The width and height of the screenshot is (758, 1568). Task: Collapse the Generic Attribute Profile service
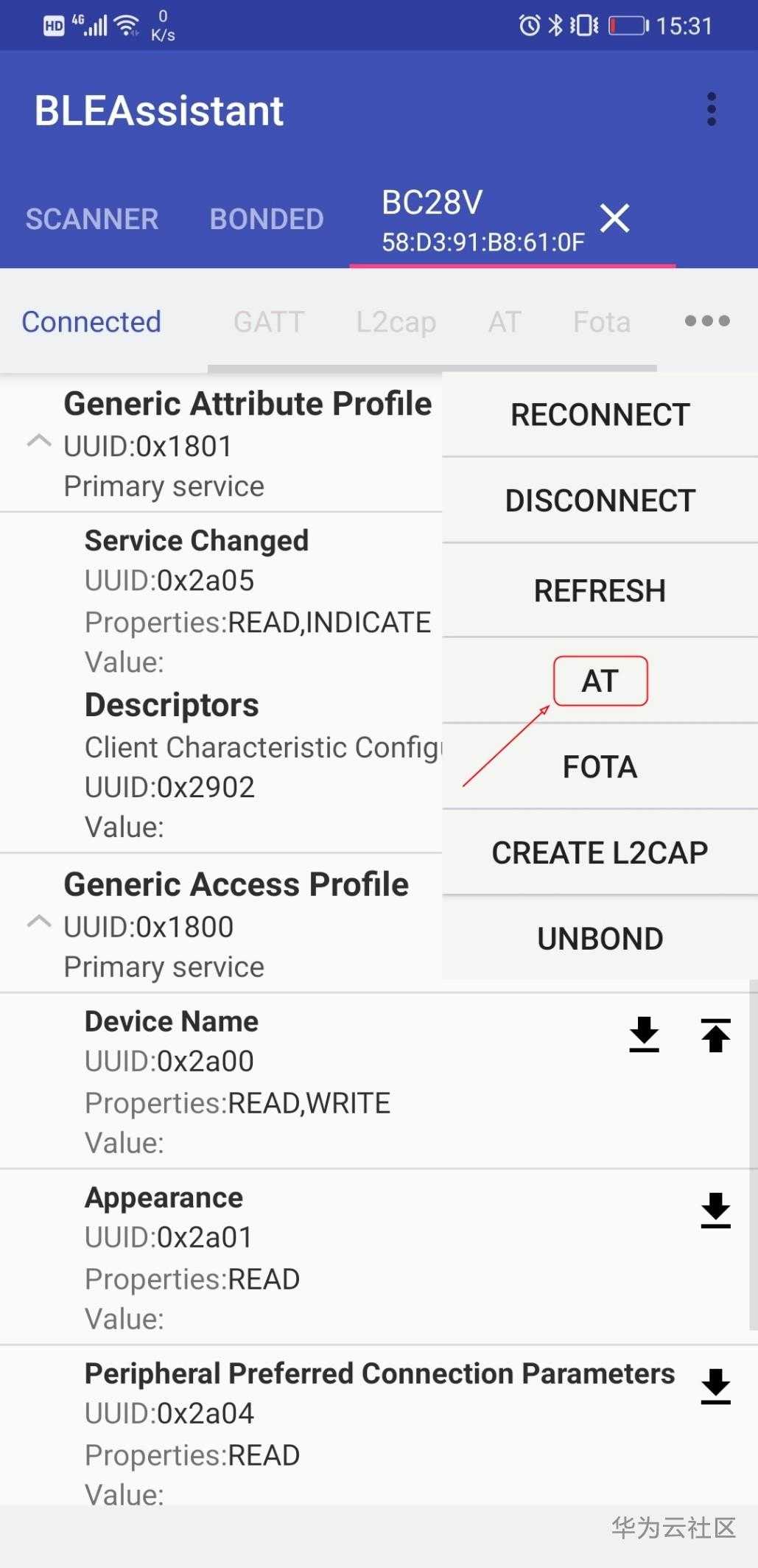tap(39, 441)
